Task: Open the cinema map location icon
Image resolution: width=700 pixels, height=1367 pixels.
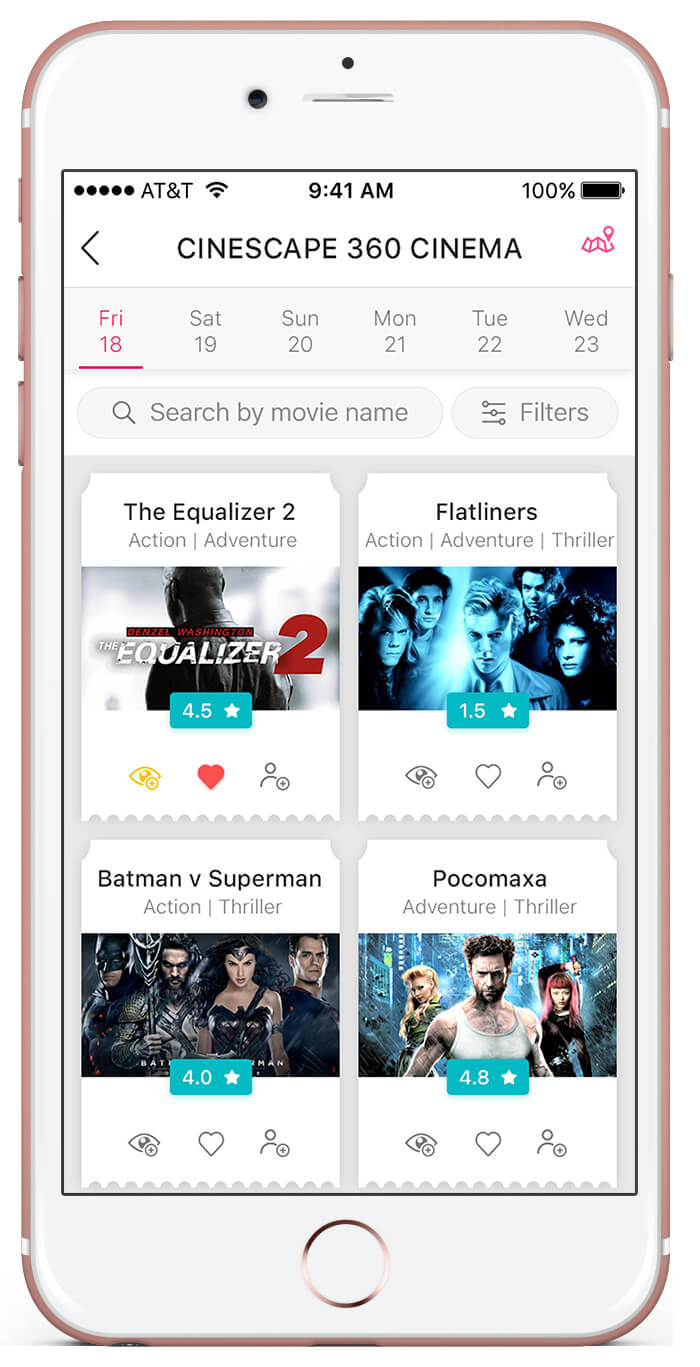Action: pos(598,242)
